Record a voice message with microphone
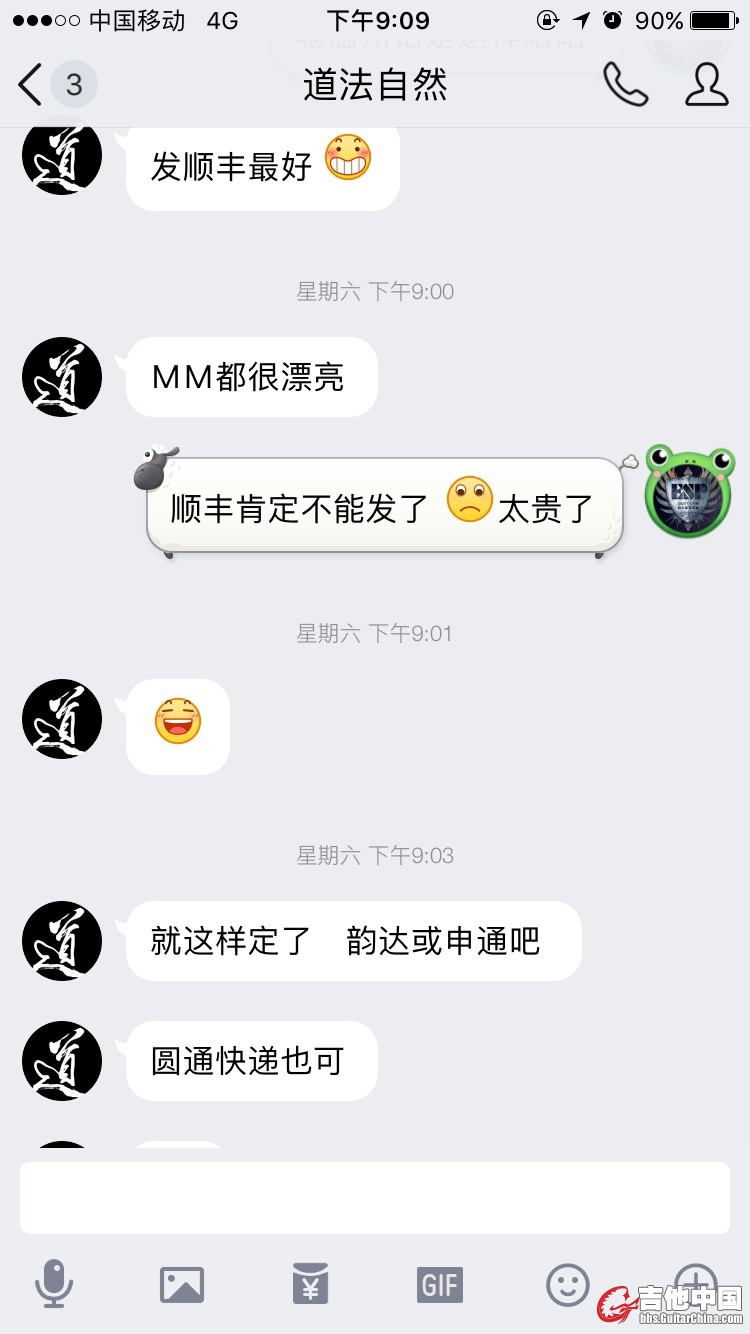 pos(54,1284)
